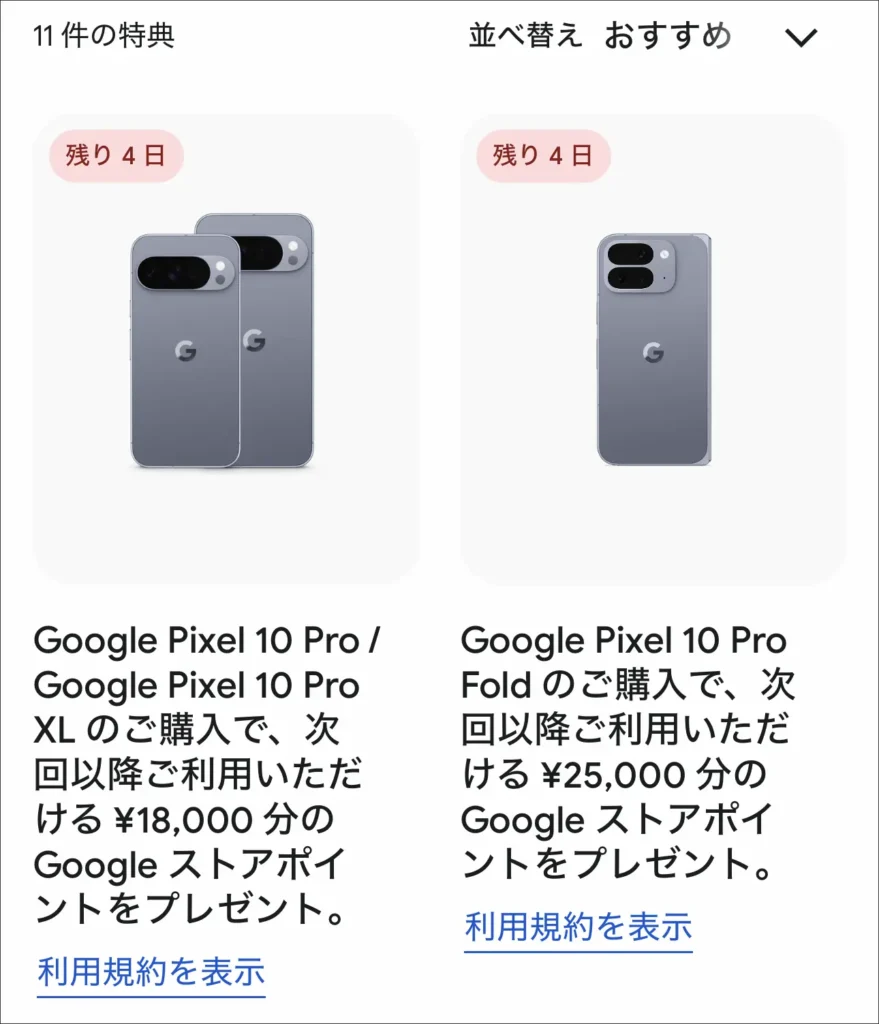879x1024 pixels.
Task: Open the Pixel 10 Pro Fold offer card
Action: click(x=653, y=348)
